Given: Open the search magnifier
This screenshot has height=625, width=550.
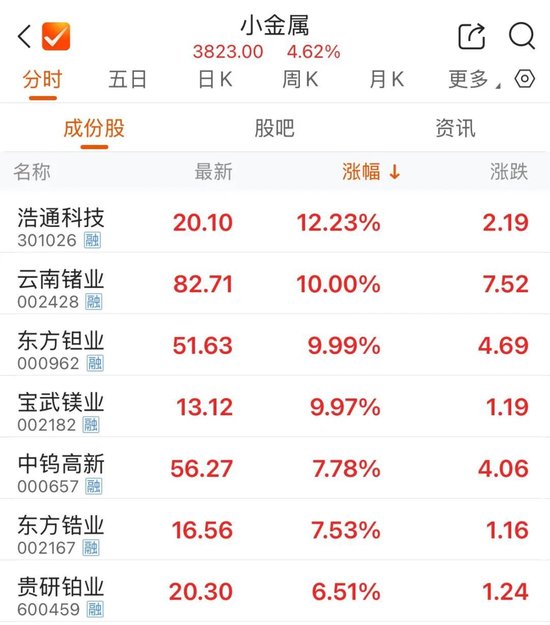Looking at the screenshot, I should pos(522,36).
